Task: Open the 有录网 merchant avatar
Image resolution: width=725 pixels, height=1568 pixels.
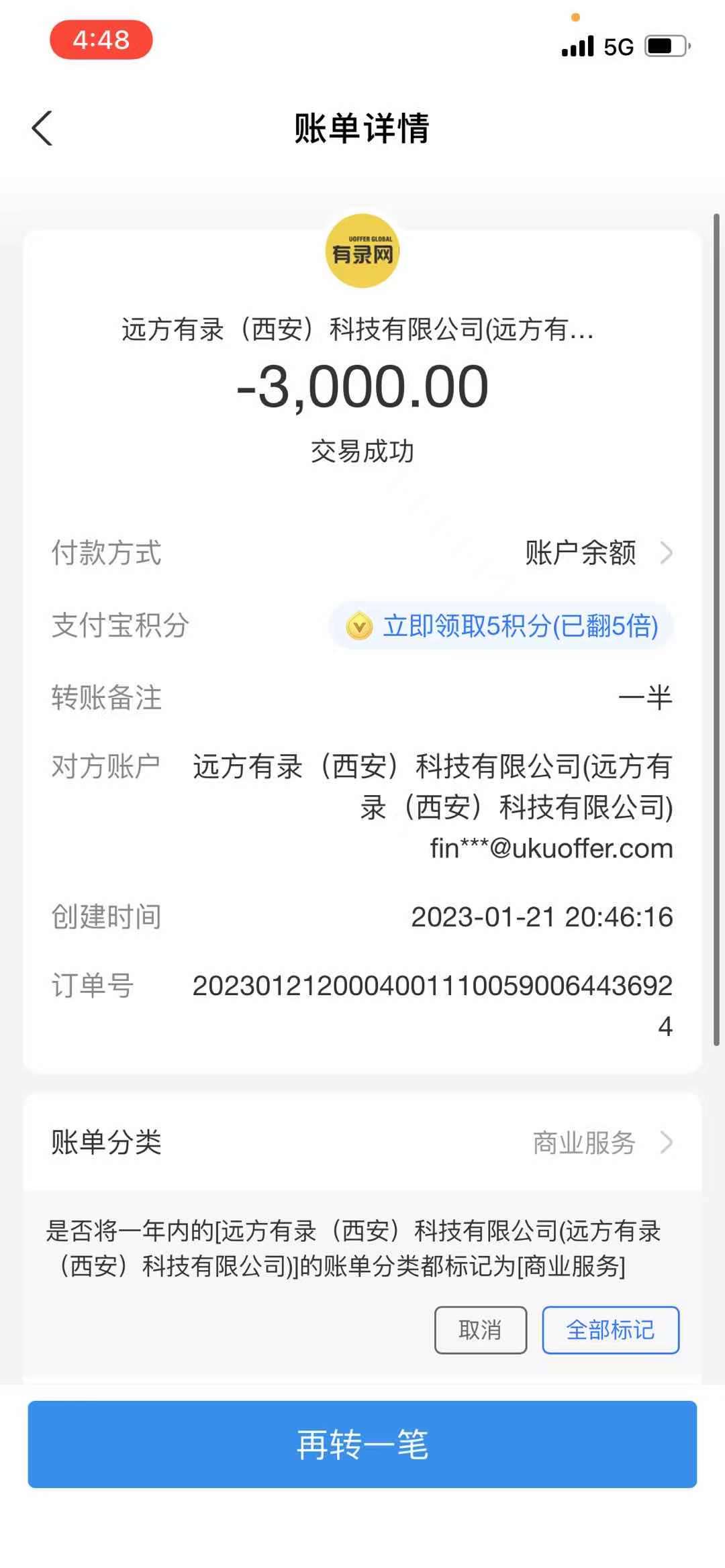Action: tap(362, 251)
